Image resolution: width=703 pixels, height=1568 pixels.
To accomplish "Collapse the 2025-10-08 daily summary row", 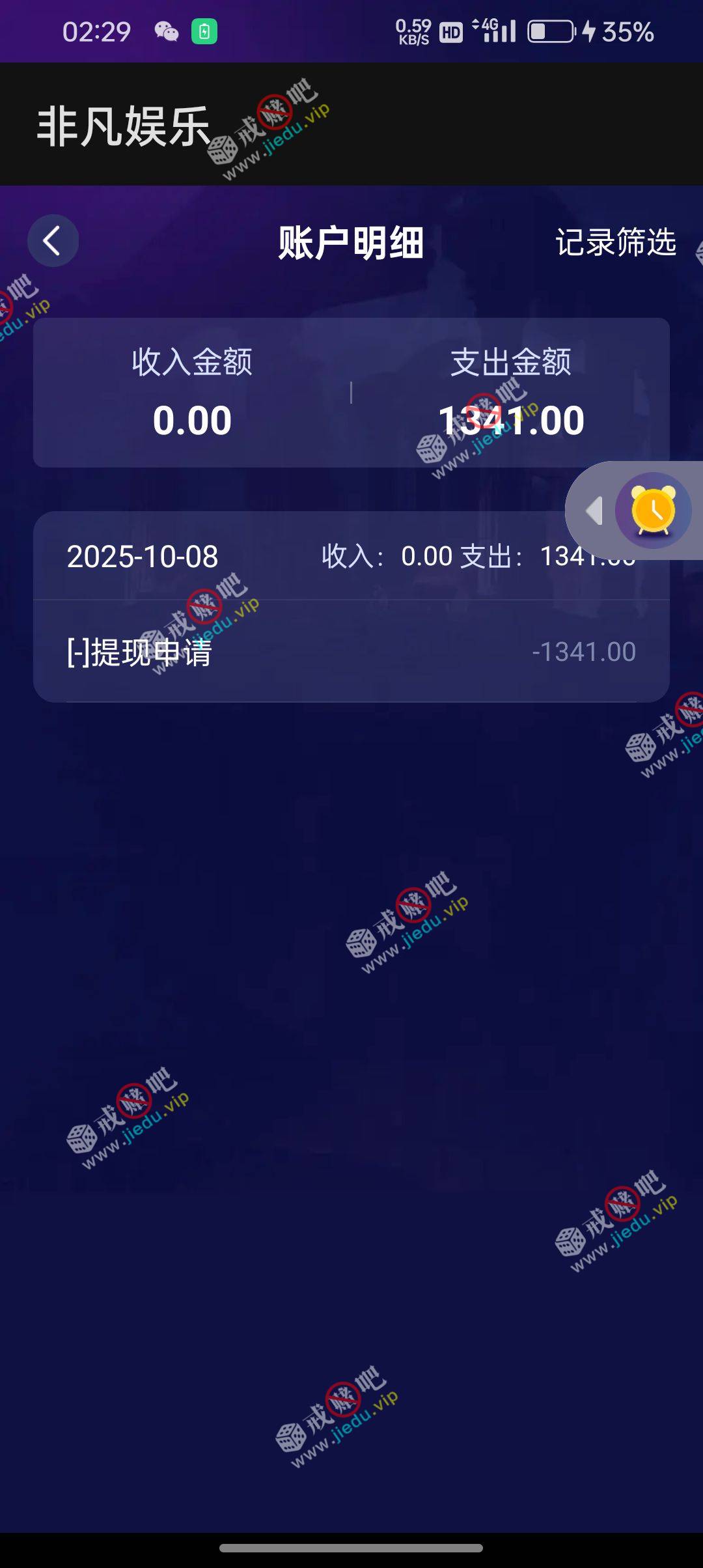I will click(260, 557).
